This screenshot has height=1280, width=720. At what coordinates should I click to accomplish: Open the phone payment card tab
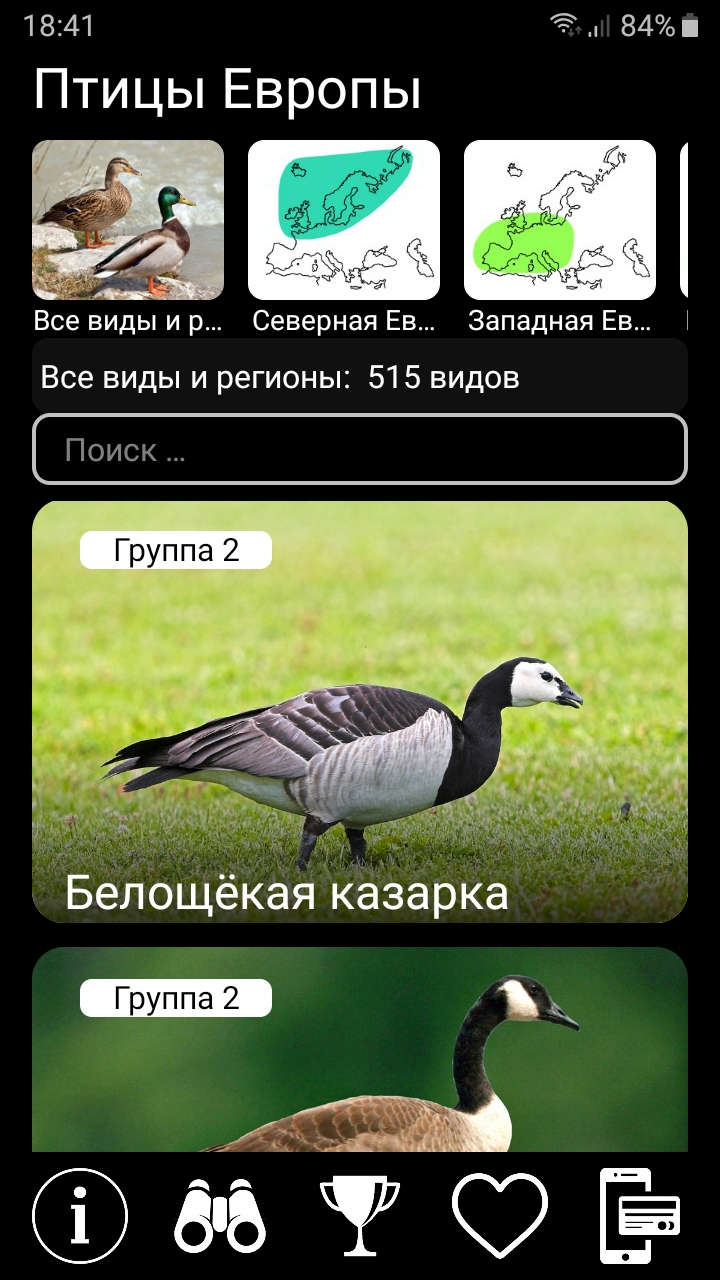(640, 1216)
